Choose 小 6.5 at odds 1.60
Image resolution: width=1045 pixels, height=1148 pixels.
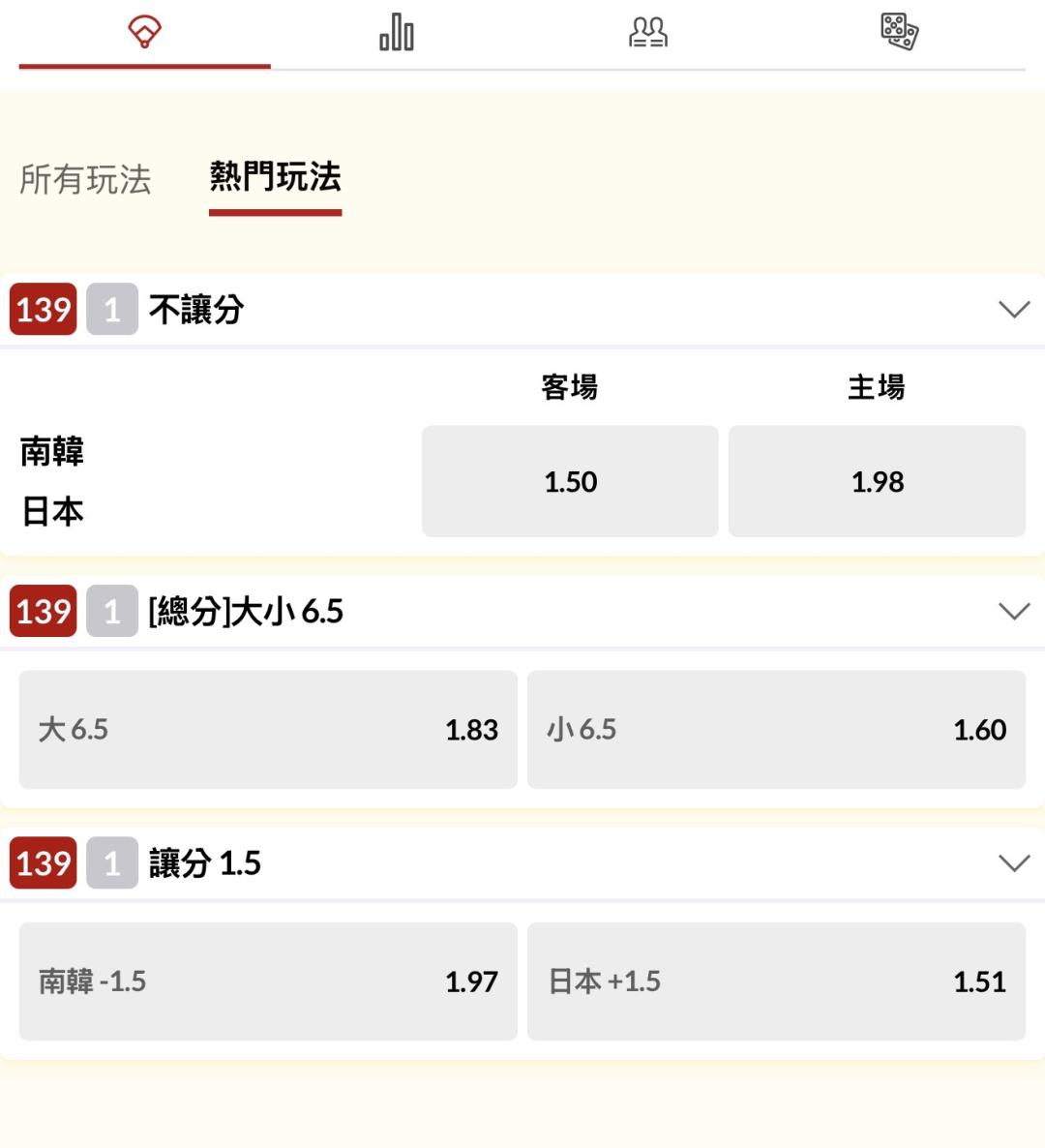tap(776, 729)
